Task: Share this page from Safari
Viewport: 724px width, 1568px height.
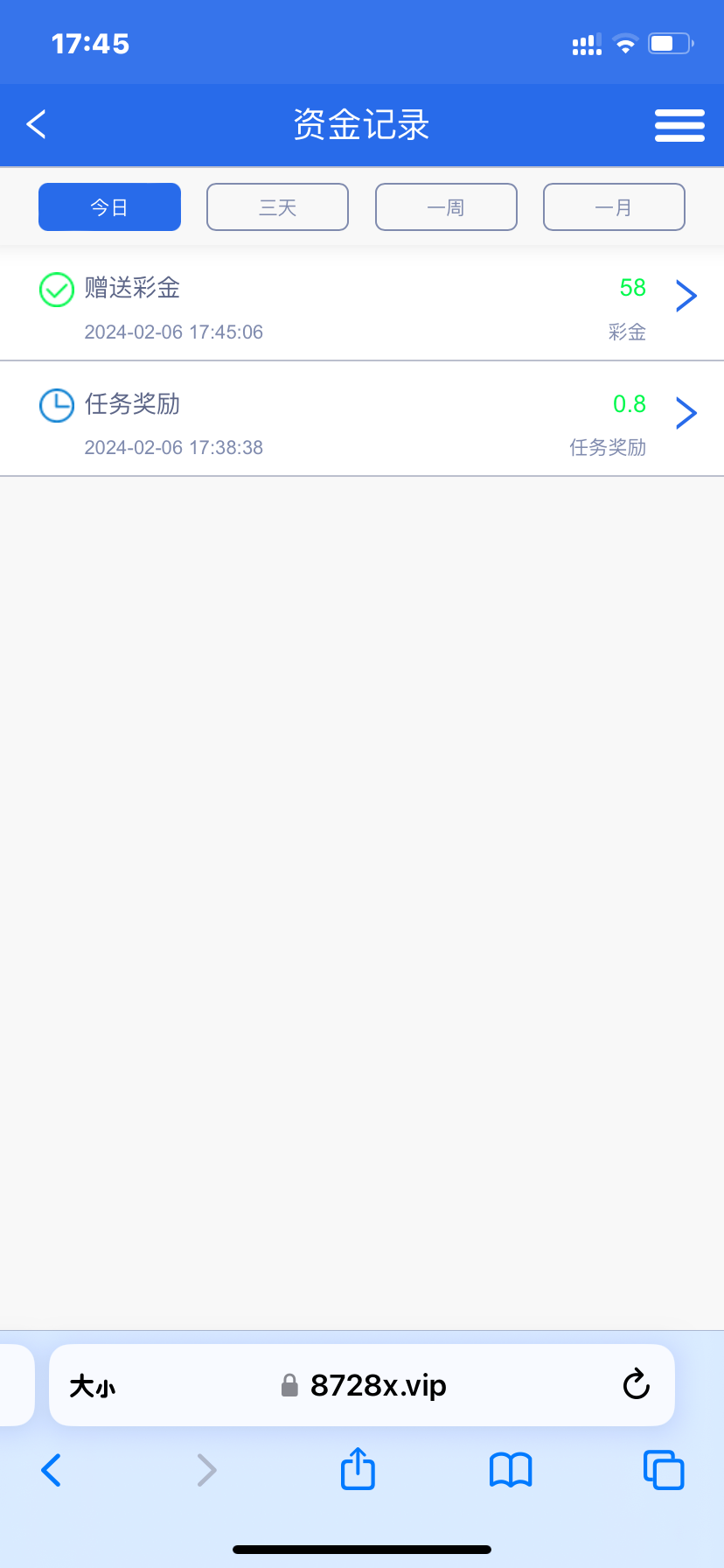Action: click(358, 1469)
